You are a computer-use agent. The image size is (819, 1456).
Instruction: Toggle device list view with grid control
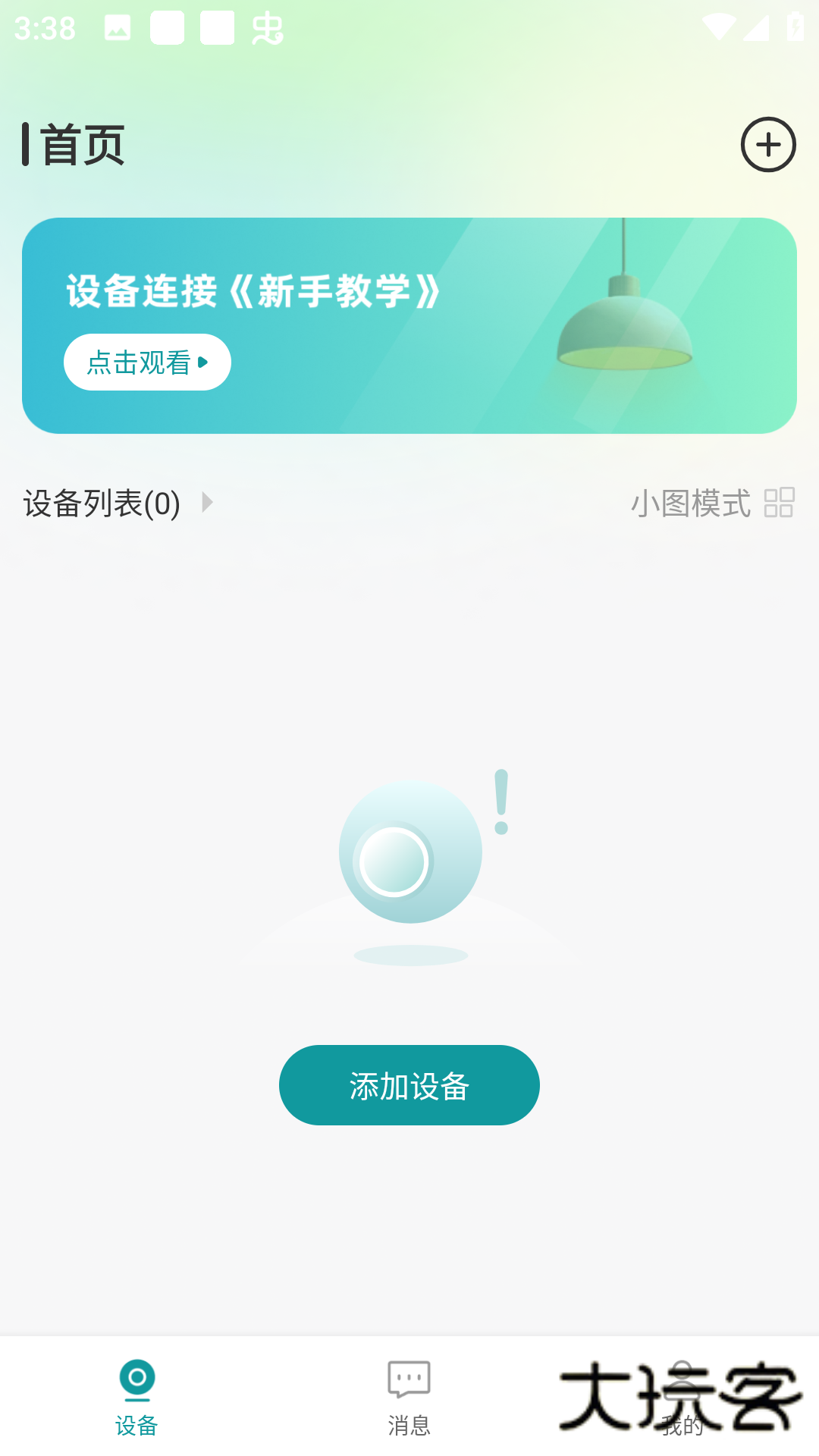tap(780, 503)
